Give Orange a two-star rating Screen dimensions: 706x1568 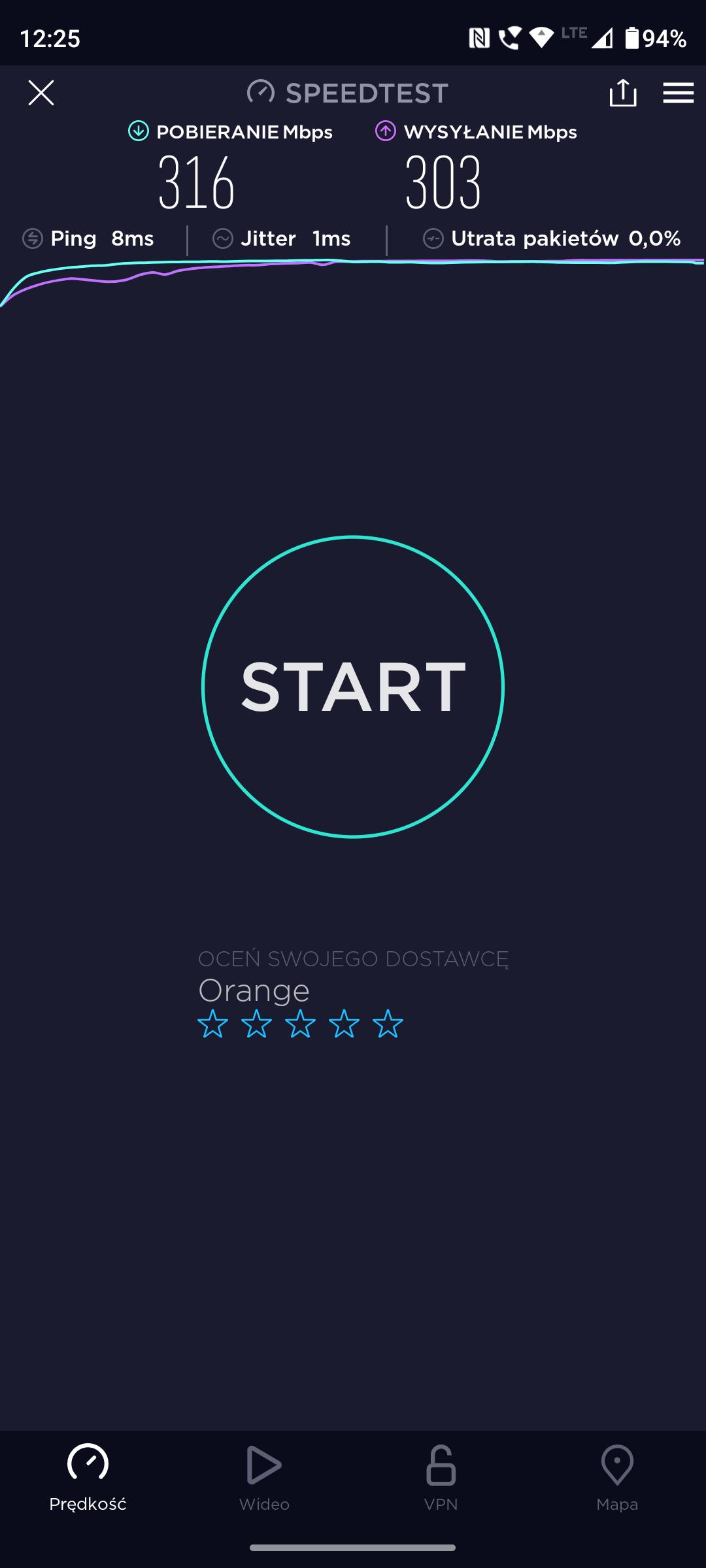coord(257,1024)
